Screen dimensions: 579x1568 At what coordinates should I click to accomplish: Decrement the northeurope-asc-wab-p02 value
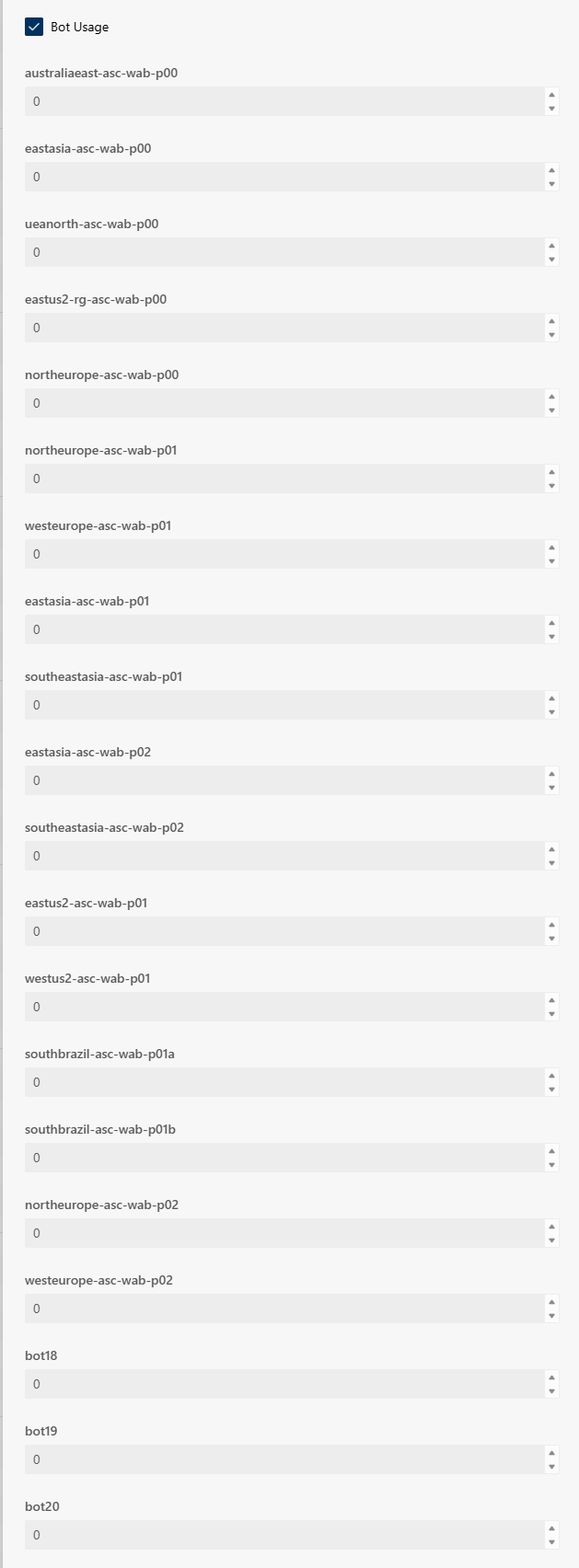[551, 1240]
